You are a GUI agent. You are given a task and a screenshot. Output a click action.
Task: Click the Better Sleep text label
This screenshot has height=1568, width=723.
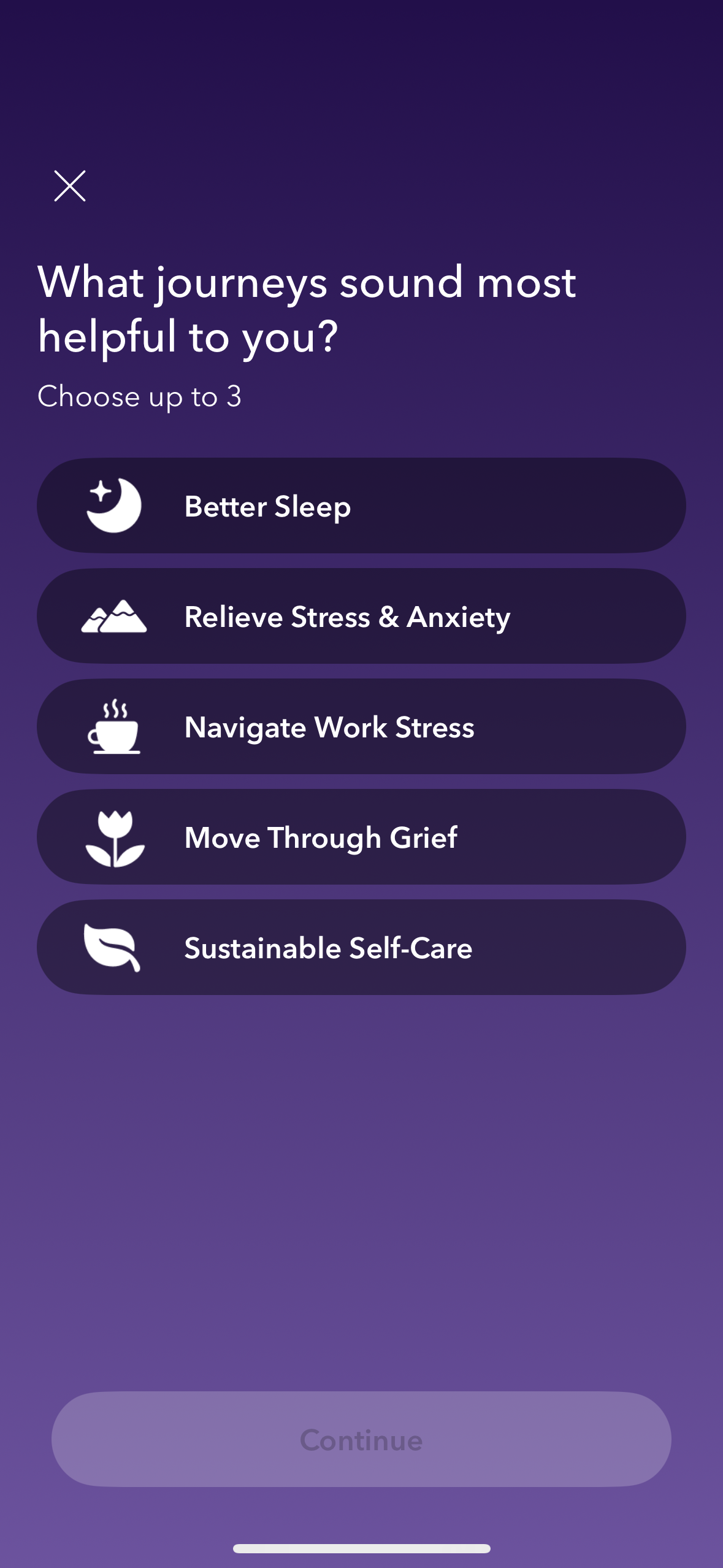[x=267, y=507]
